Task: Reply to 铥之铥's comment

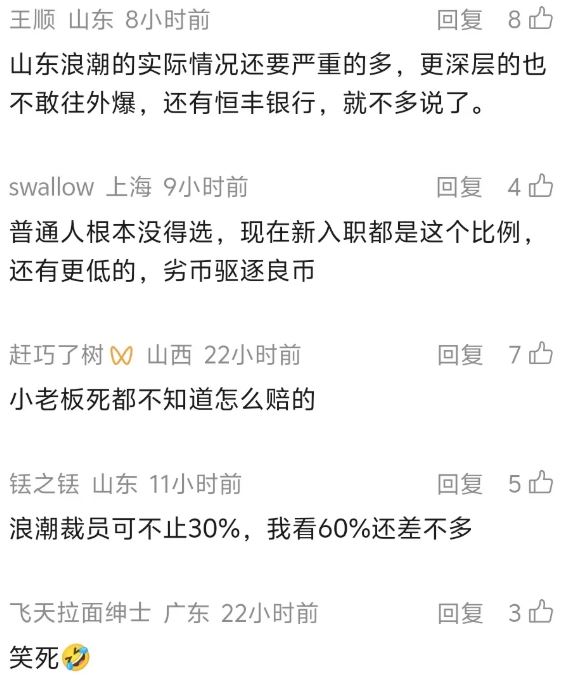Action: [460, 483]
